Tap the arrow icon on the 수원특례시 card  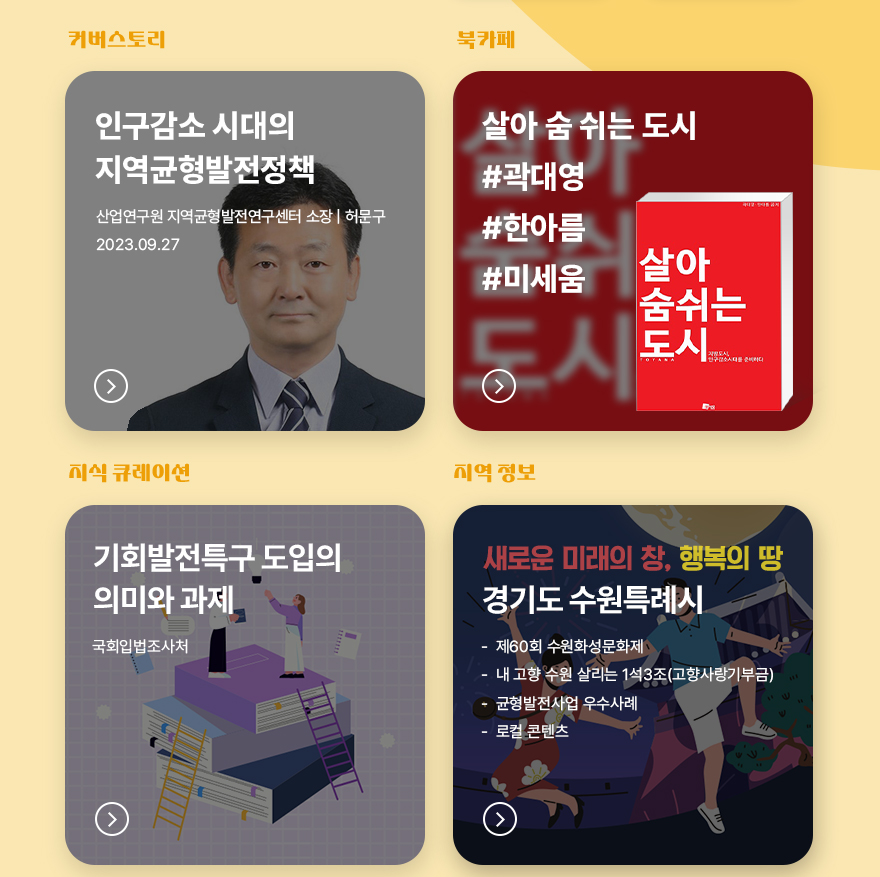pos(499,819)
